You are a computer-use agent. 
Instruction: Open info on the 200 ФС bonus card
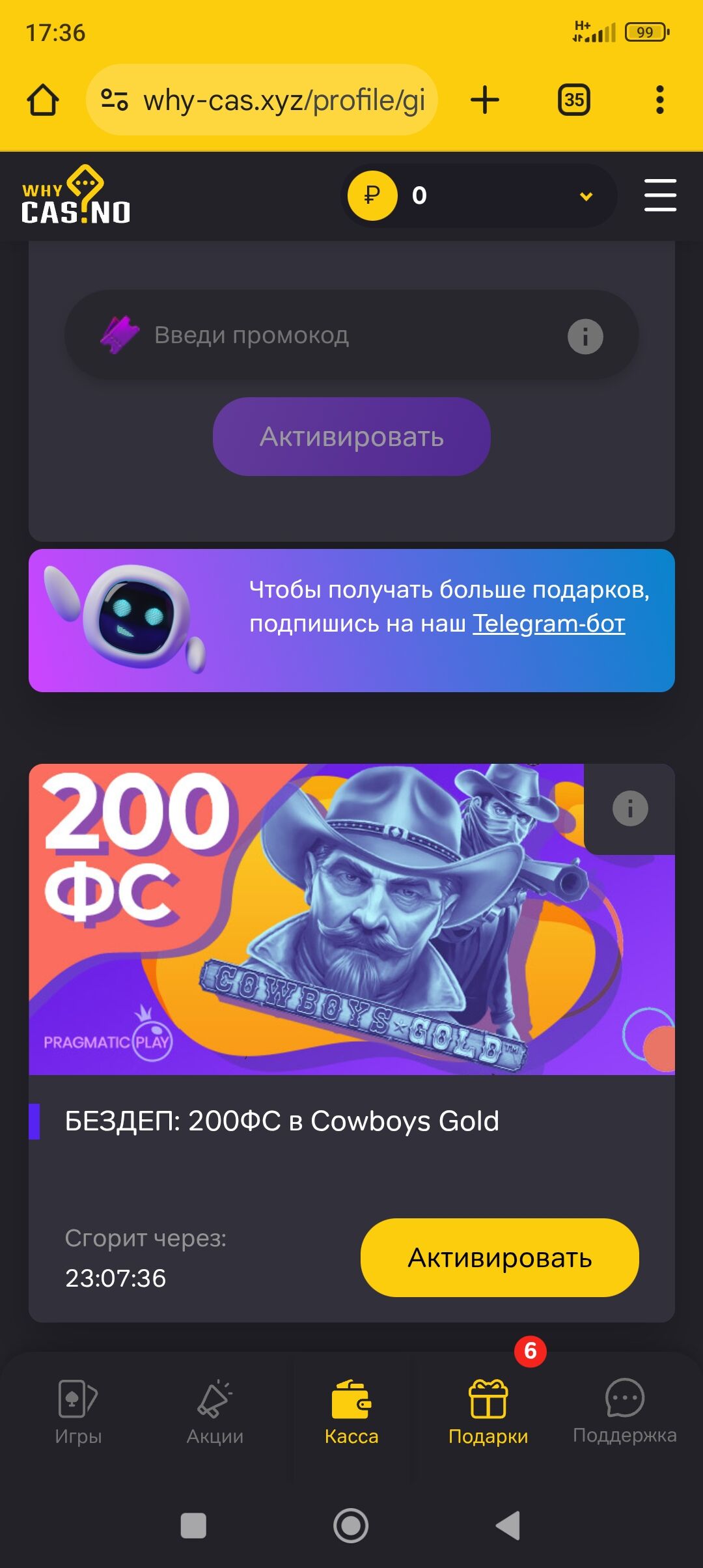(629, 809)
